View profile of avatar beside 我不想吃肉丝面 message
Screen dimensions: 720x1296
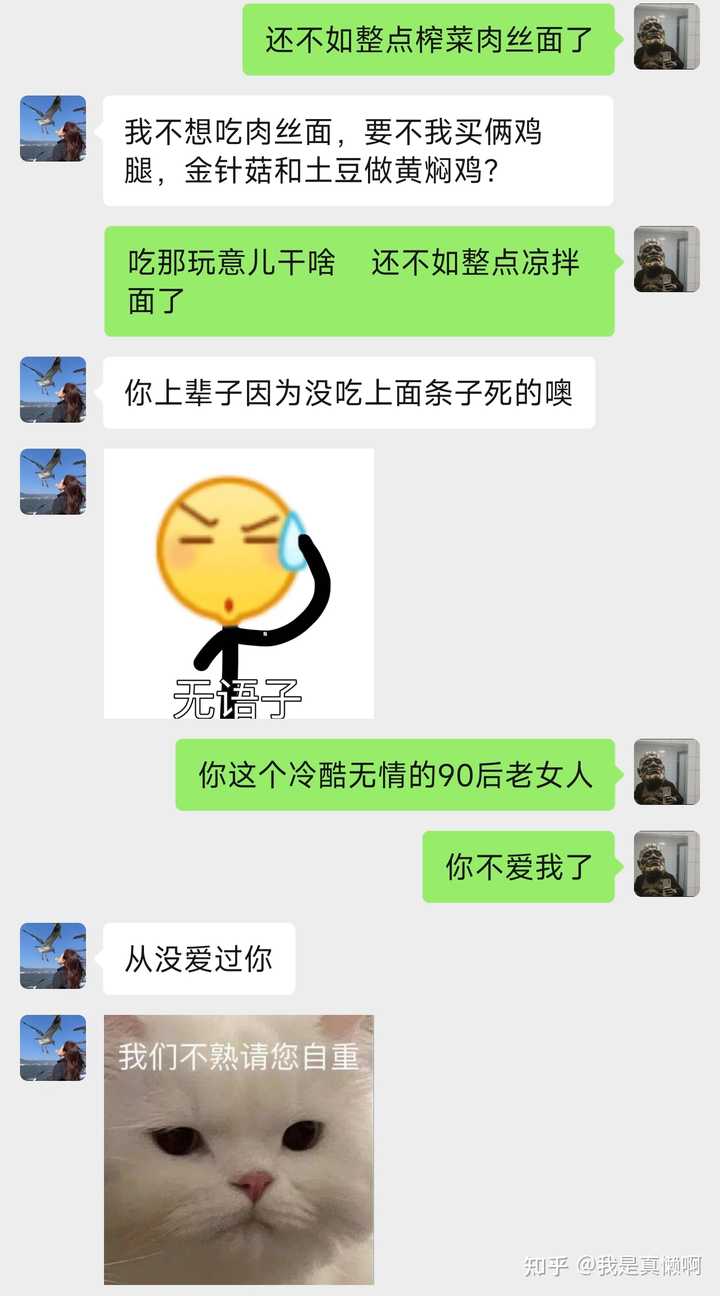[53, 129]
